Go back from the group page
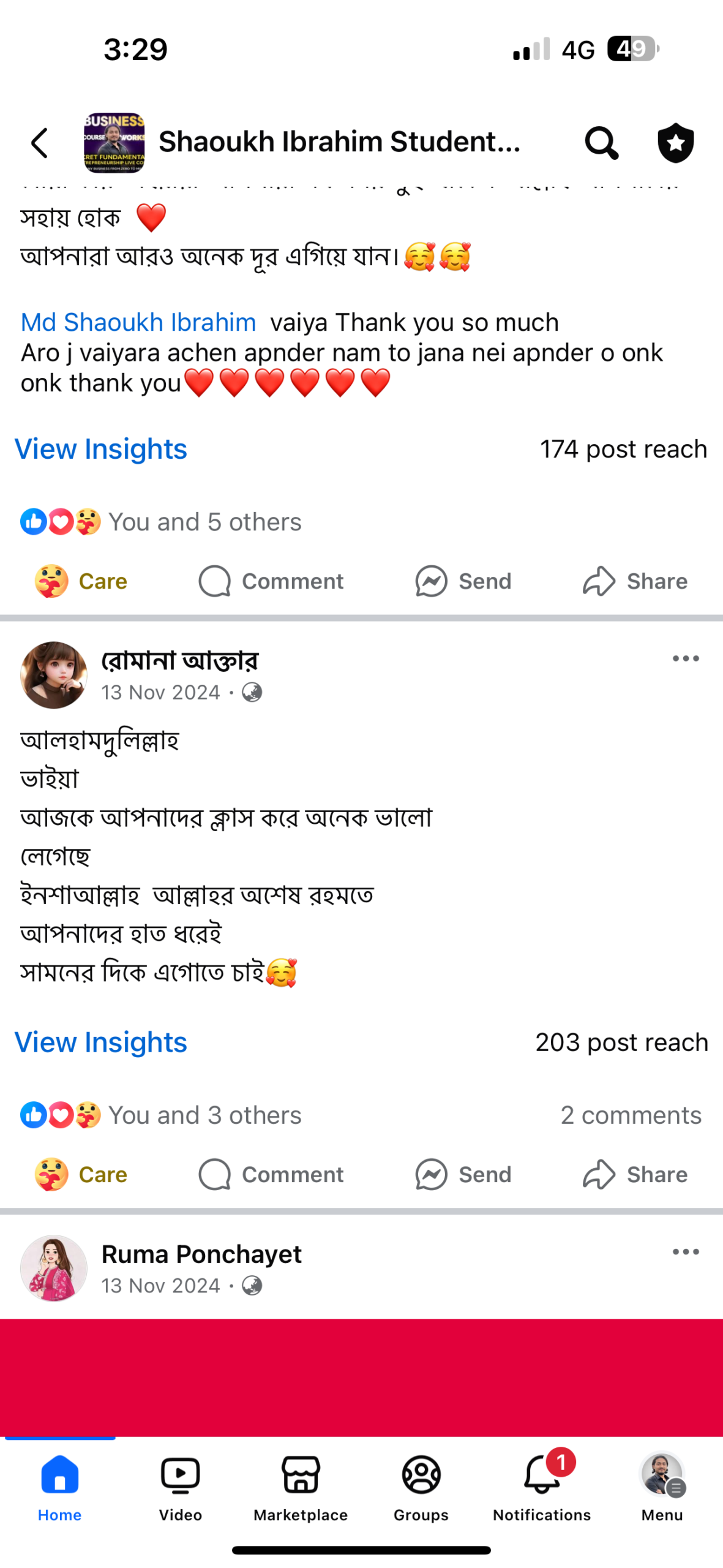Screen dimensions: 723x1568 coord(40,143)
